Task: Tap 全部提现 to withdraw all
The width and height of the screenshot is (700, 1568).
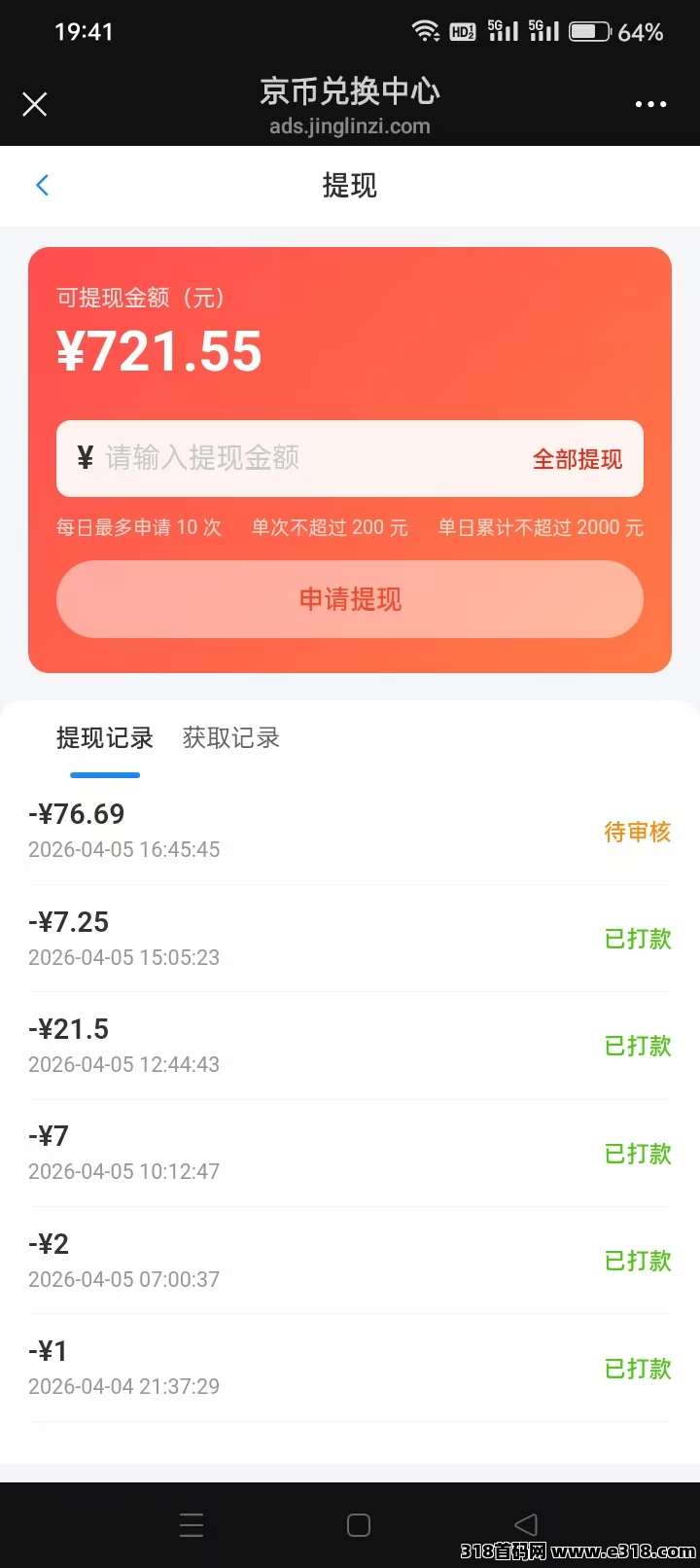Action: [577, 459]
